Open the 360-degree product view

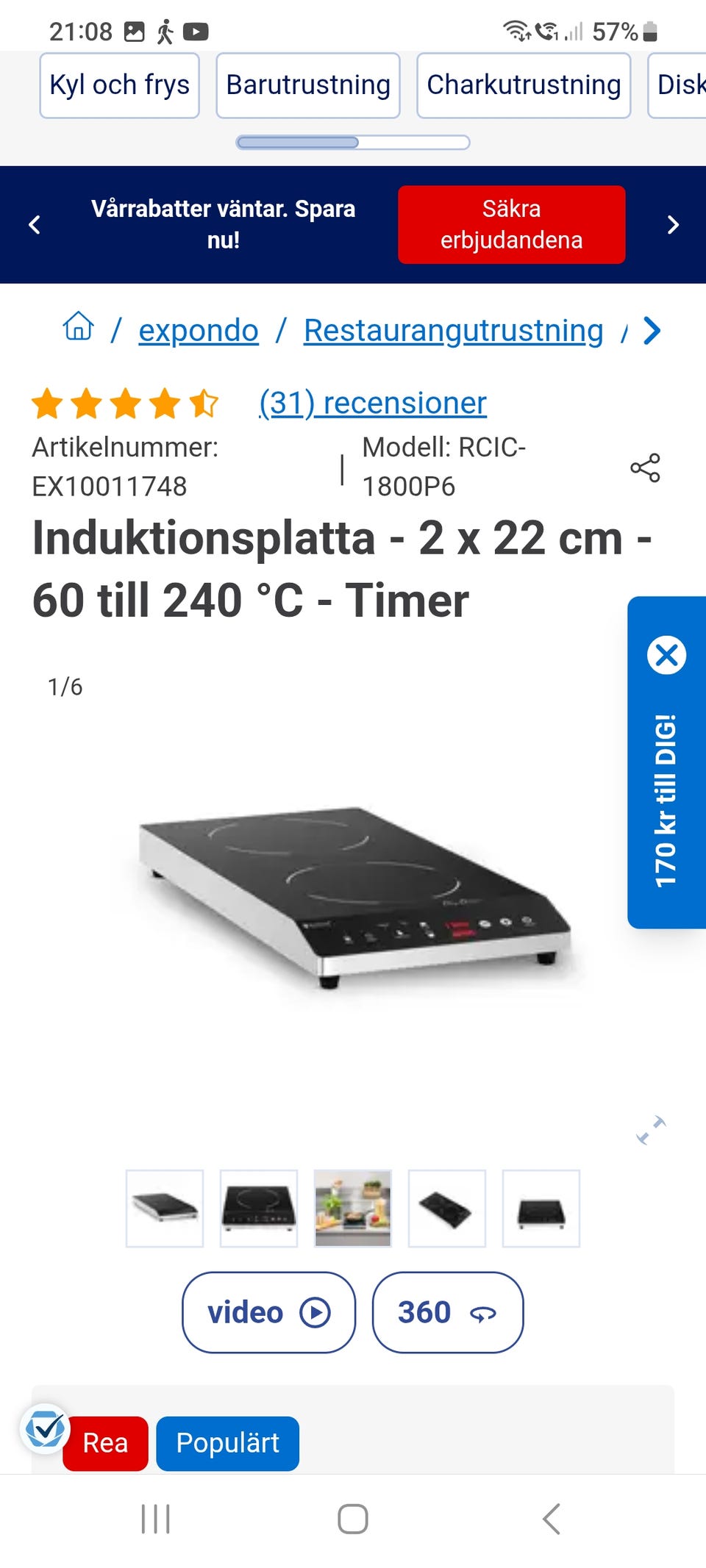point(446,1313)
